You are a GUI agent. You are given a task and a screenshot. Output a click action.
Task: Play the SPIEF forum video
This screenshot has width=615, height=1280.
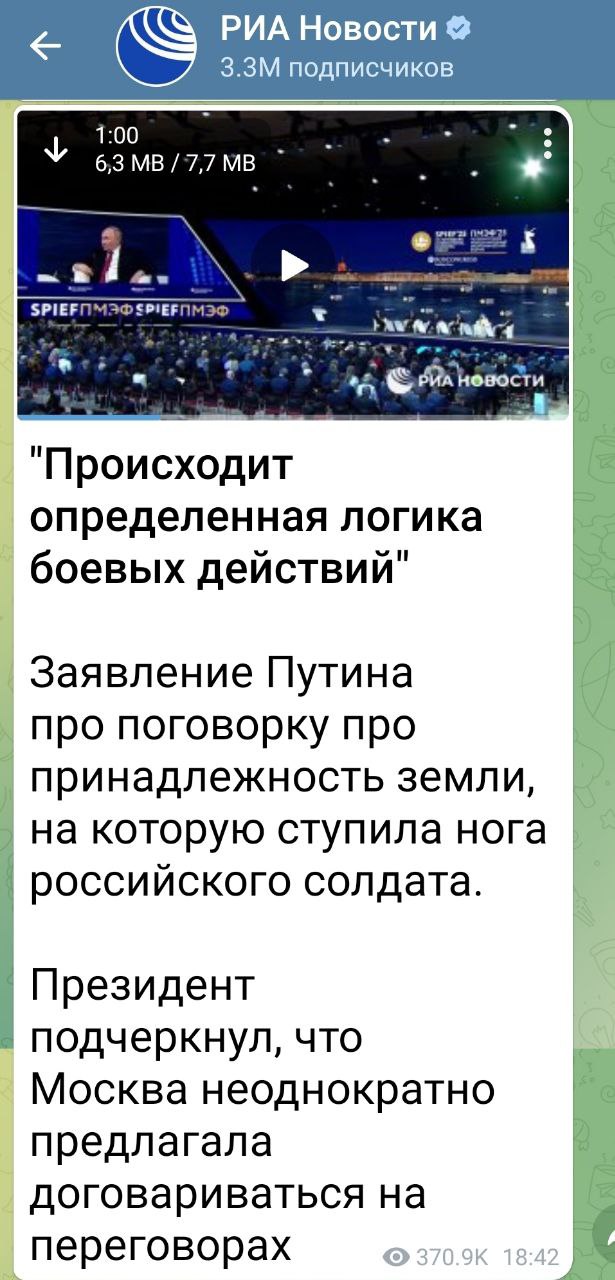(x=293, y=265)
